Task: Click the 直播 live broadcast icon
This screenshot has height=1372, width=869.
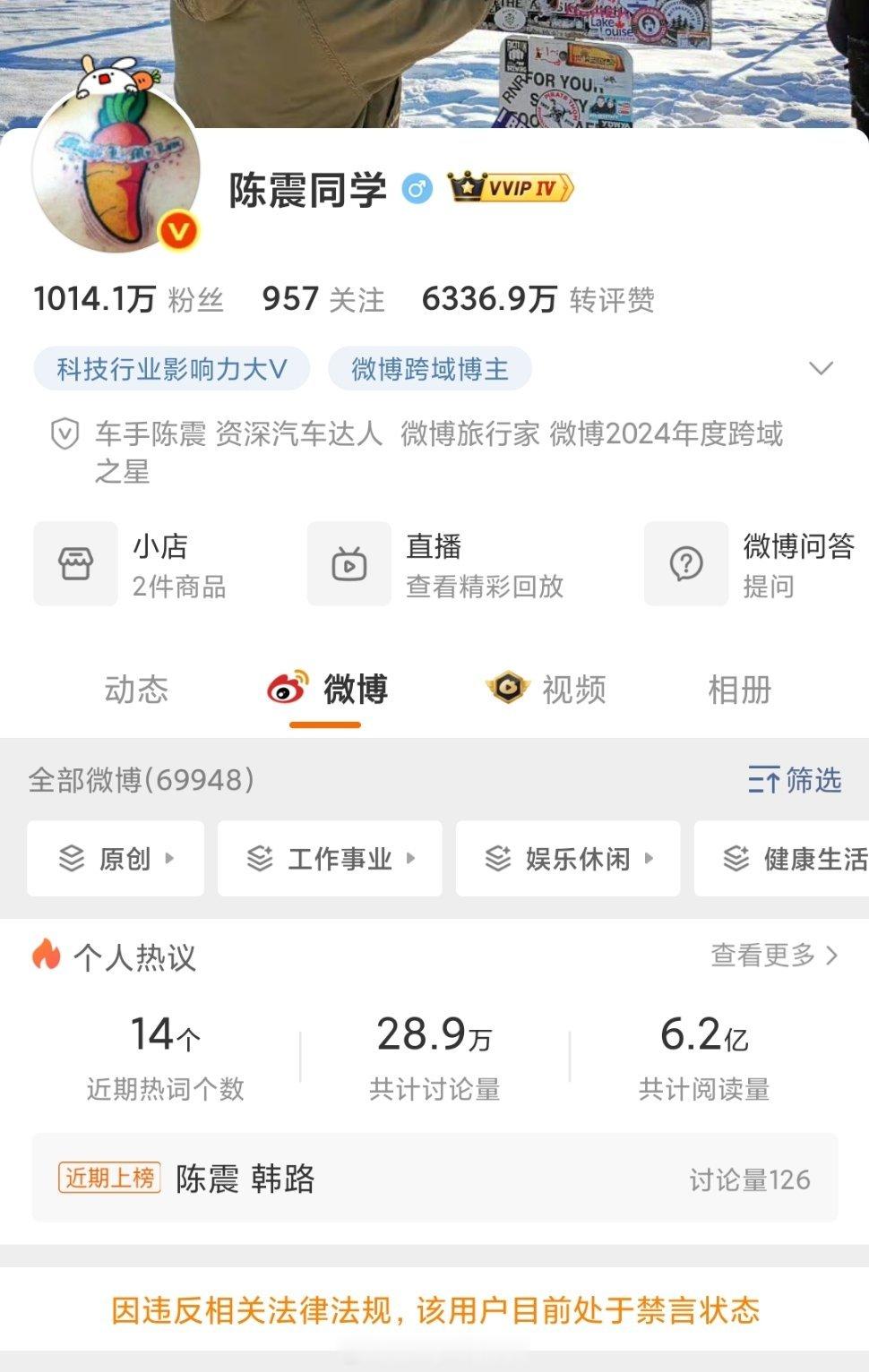Action: pos(349,563)
